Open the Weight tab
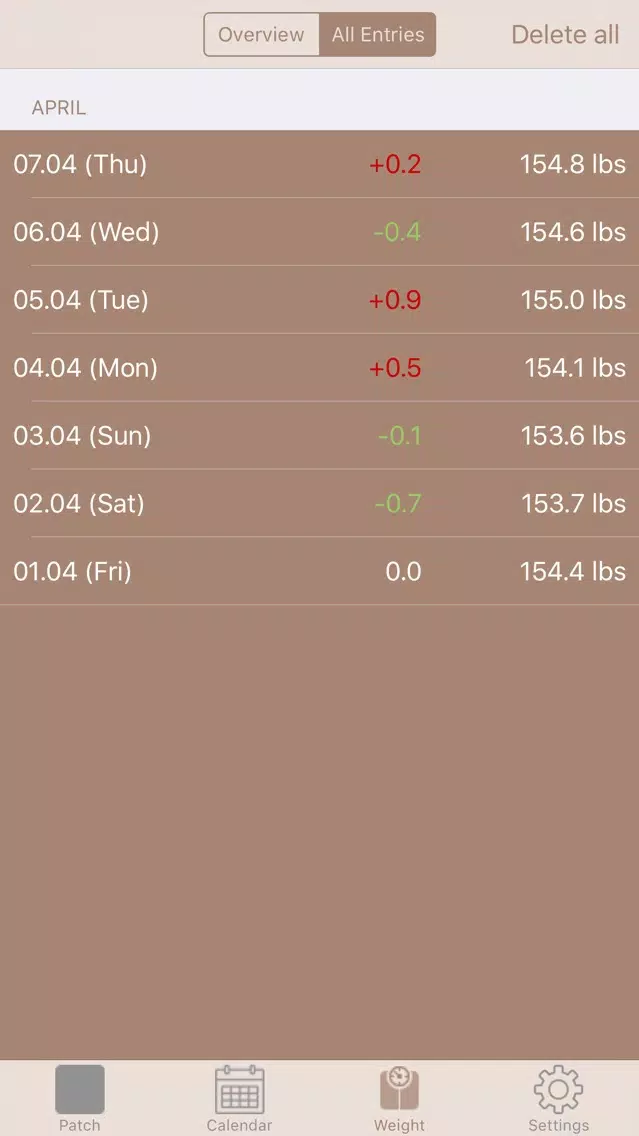Screen dimensions: 639x1136 click(x=399, y=1098)
